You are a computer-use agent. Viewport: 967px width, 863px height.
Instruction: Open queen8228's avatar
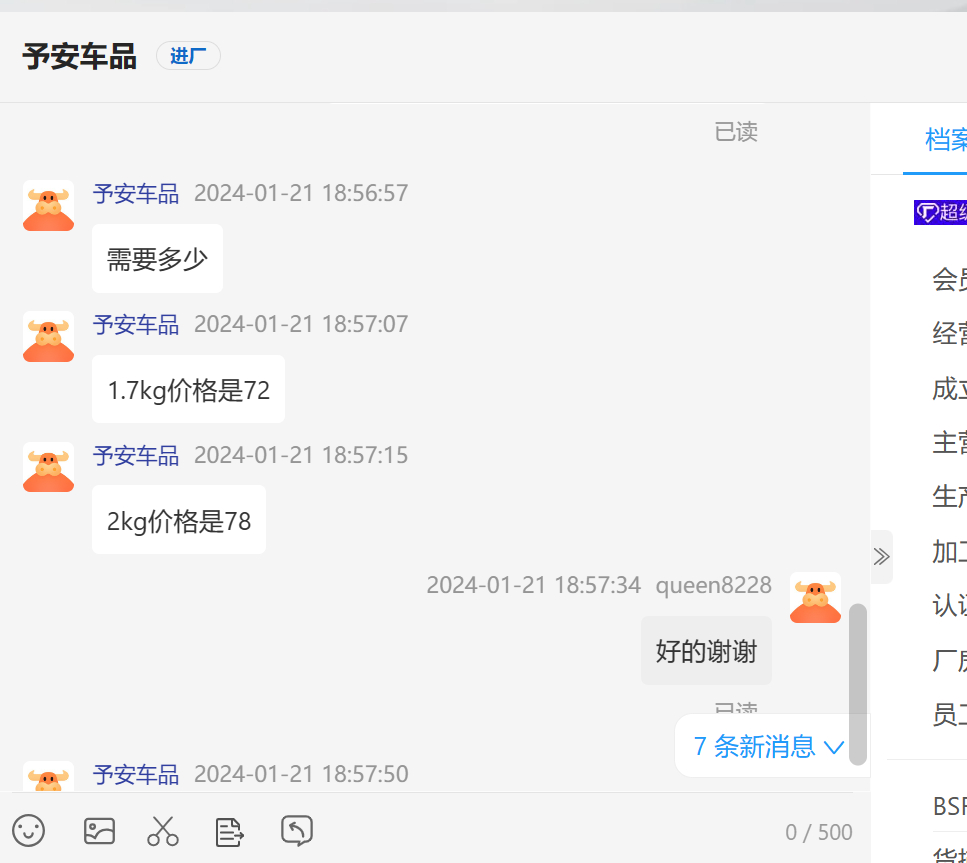pyautogui.click(x=815, y=598)
